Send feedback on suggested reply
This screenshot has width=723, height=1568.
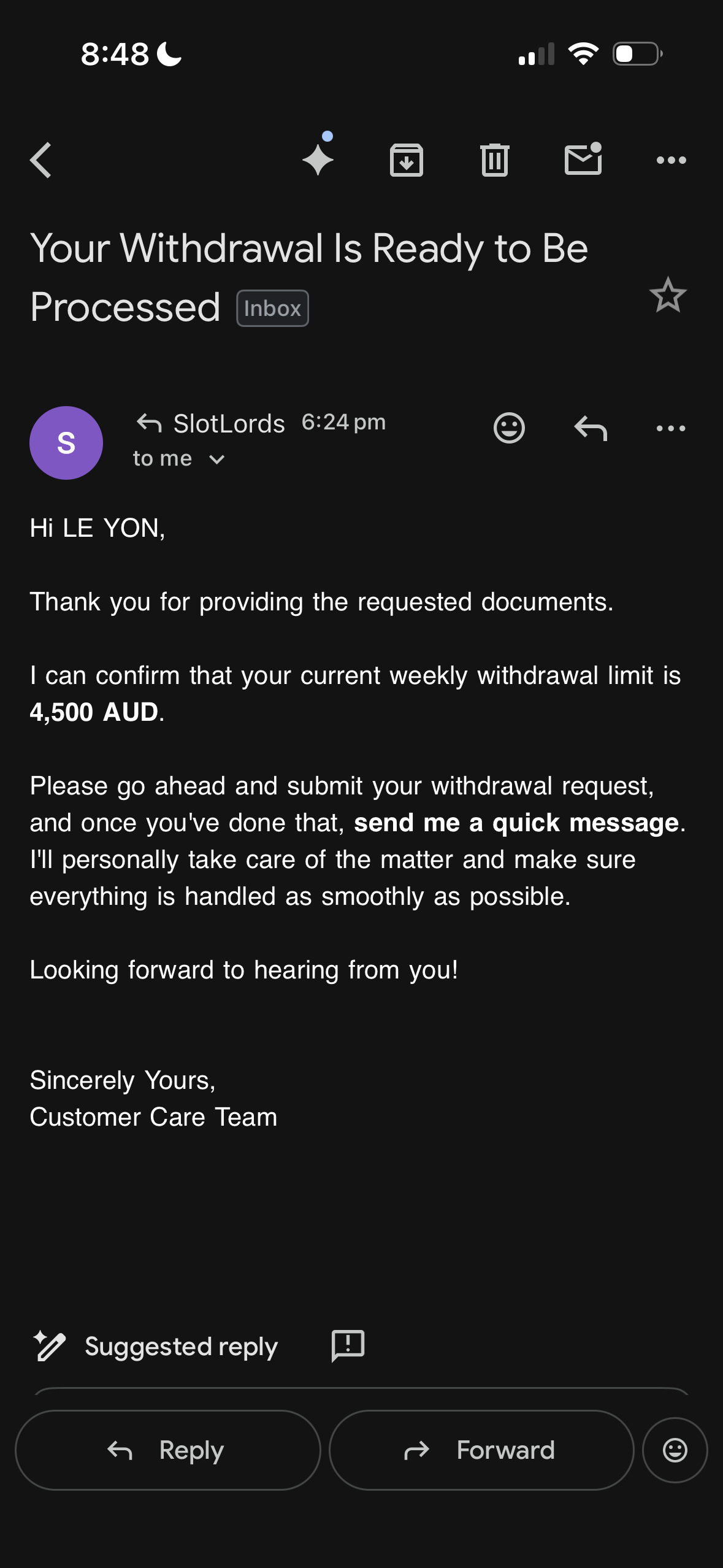click(x=348, y=1346)
